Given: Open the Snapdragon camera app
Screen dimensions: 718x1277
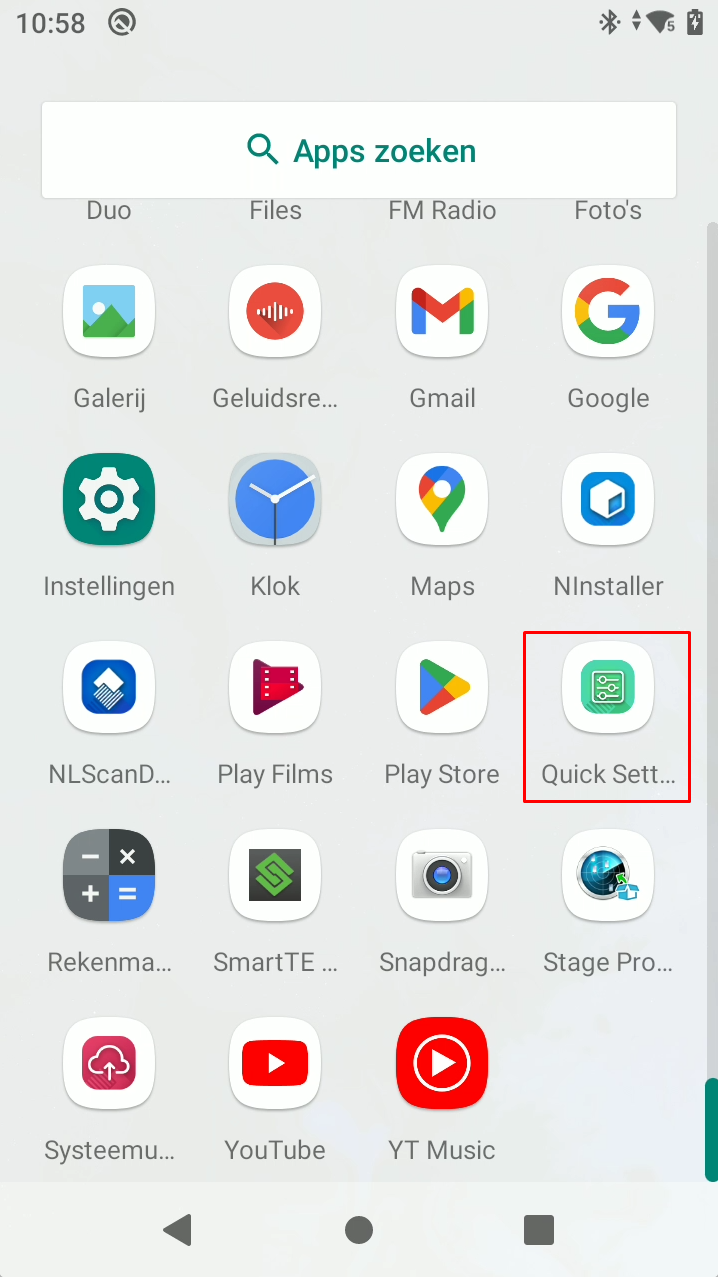Looking at the screenshot, I should 442,875.
